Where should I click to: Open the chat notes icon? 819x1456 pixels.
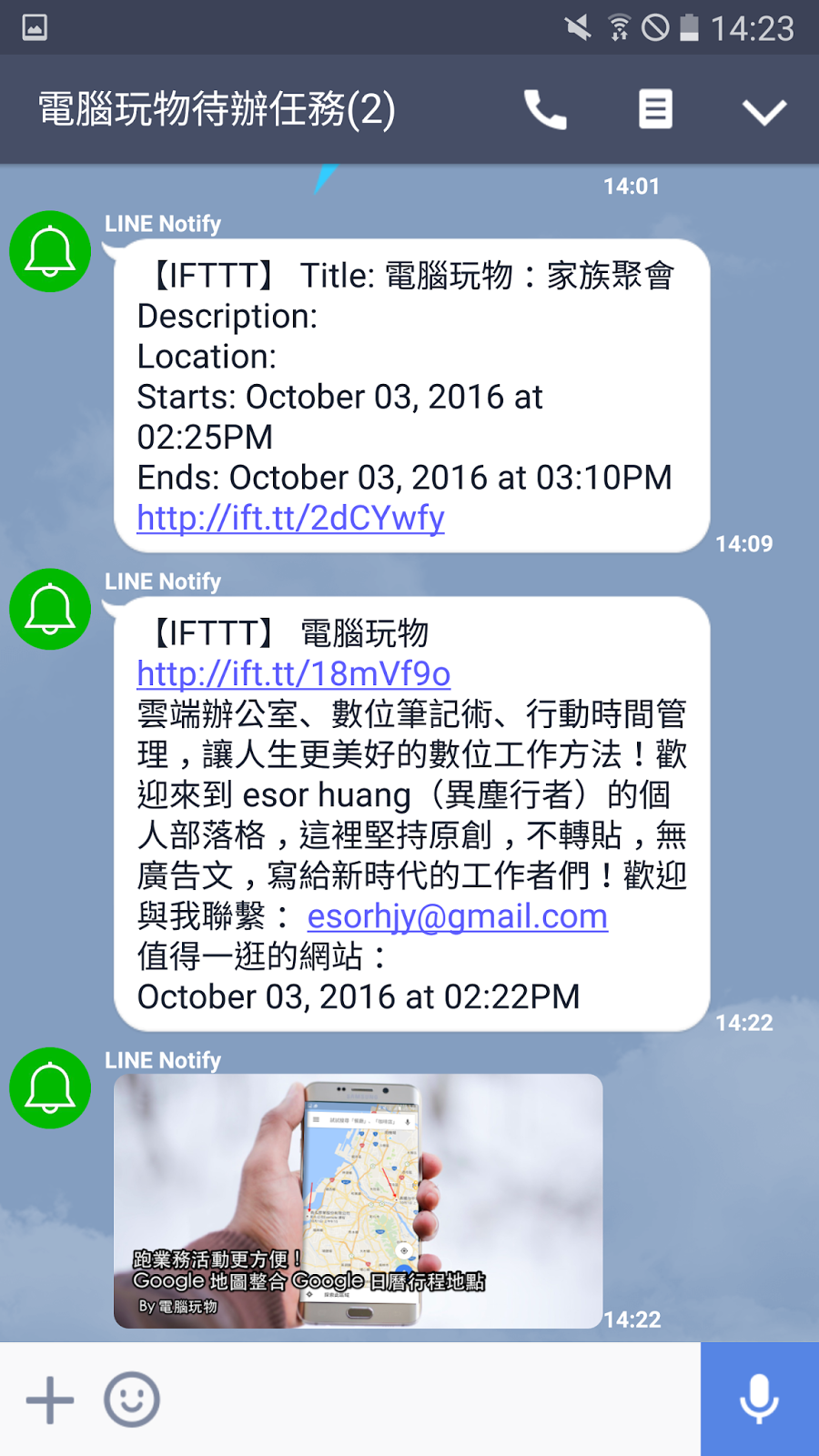(655, 110)
